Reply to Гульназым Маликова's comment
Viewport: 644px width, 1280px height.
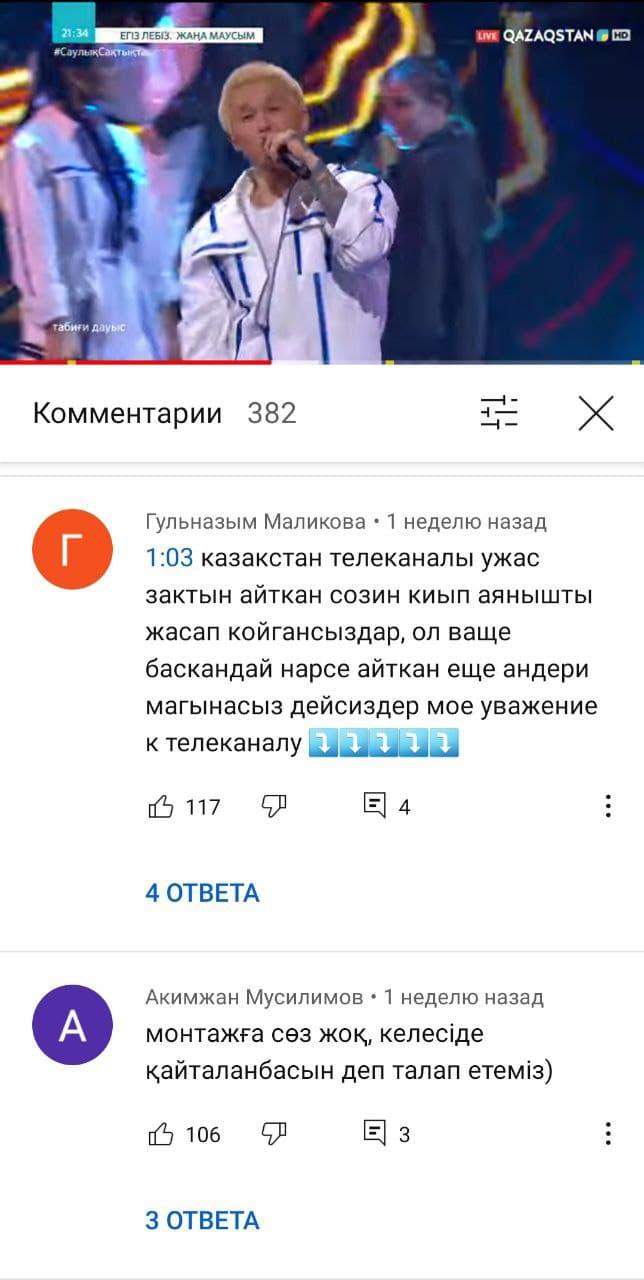tap(375, 806)
